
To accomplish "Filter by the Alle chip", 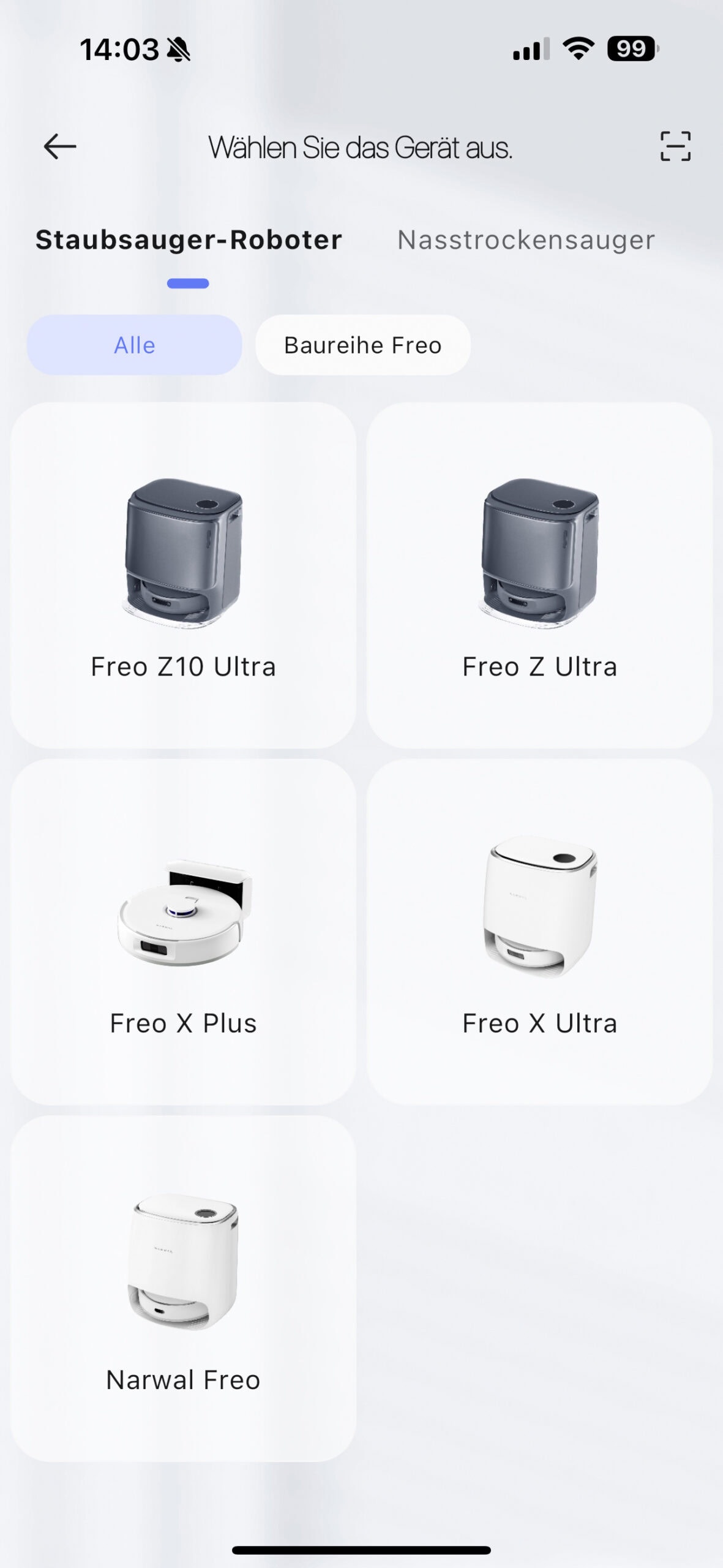I will pos(135,345).
